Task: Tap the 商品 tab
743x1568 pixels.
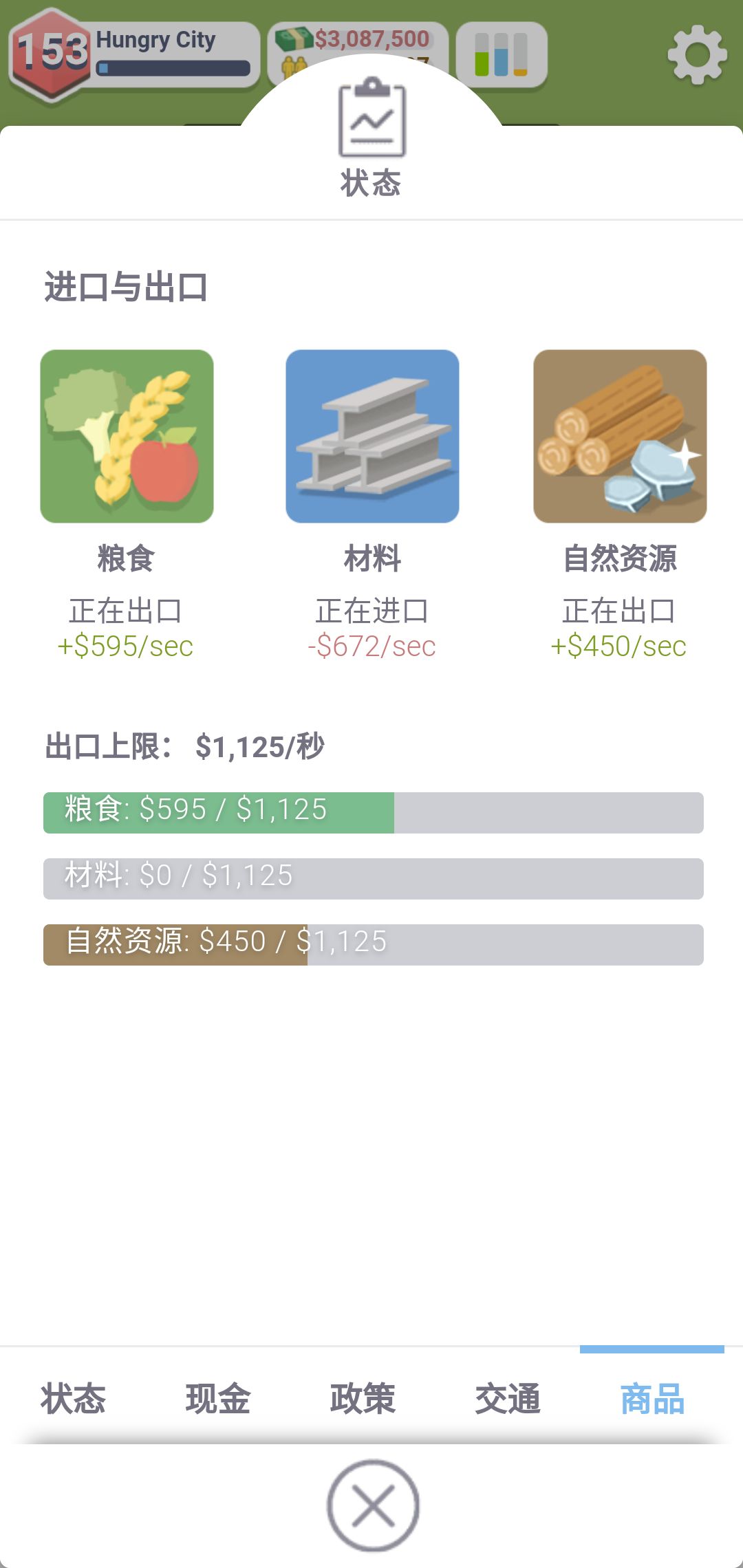Action: 652,1399
